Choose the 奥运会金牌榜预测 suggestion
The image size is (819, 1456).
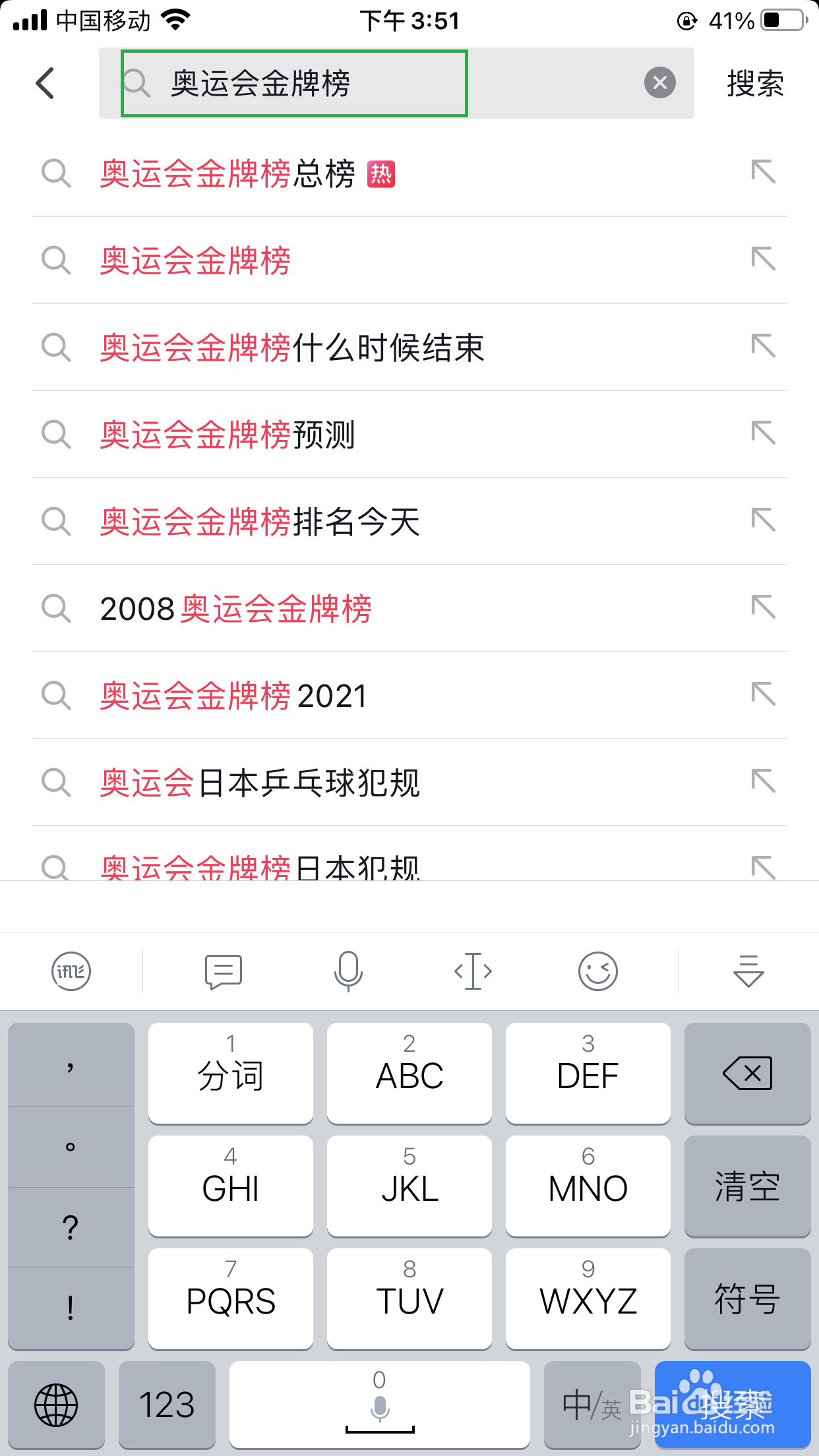point(409,435)
